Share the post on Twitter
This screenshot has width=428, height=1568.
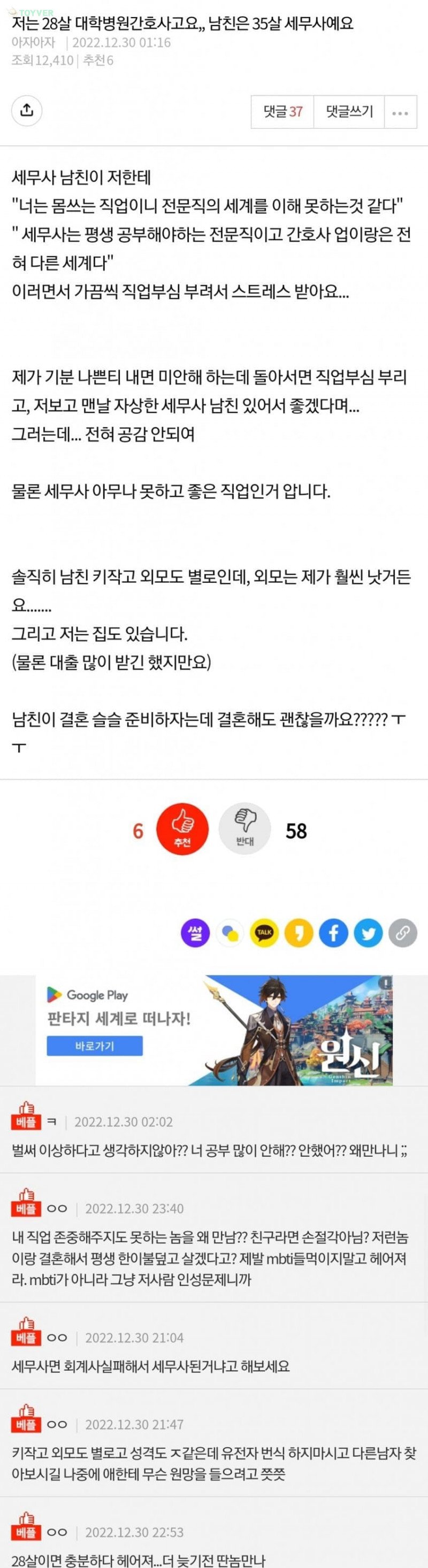click(368, 933)
